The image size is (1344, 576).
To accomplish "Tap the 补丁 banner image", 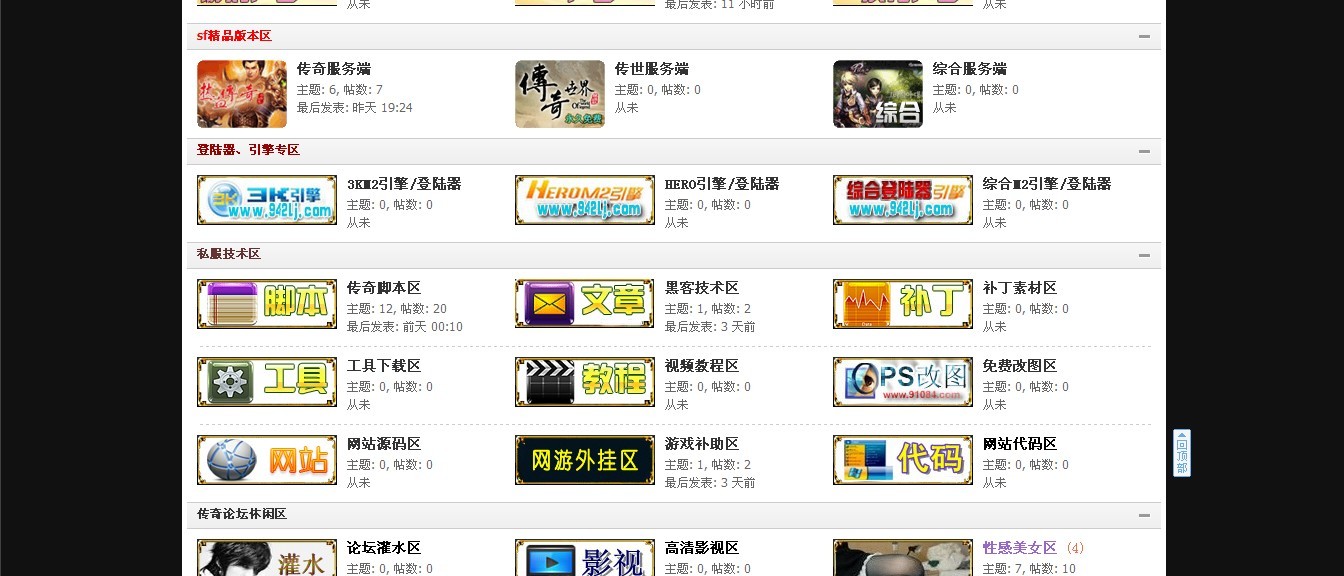I will coord(902,304).
